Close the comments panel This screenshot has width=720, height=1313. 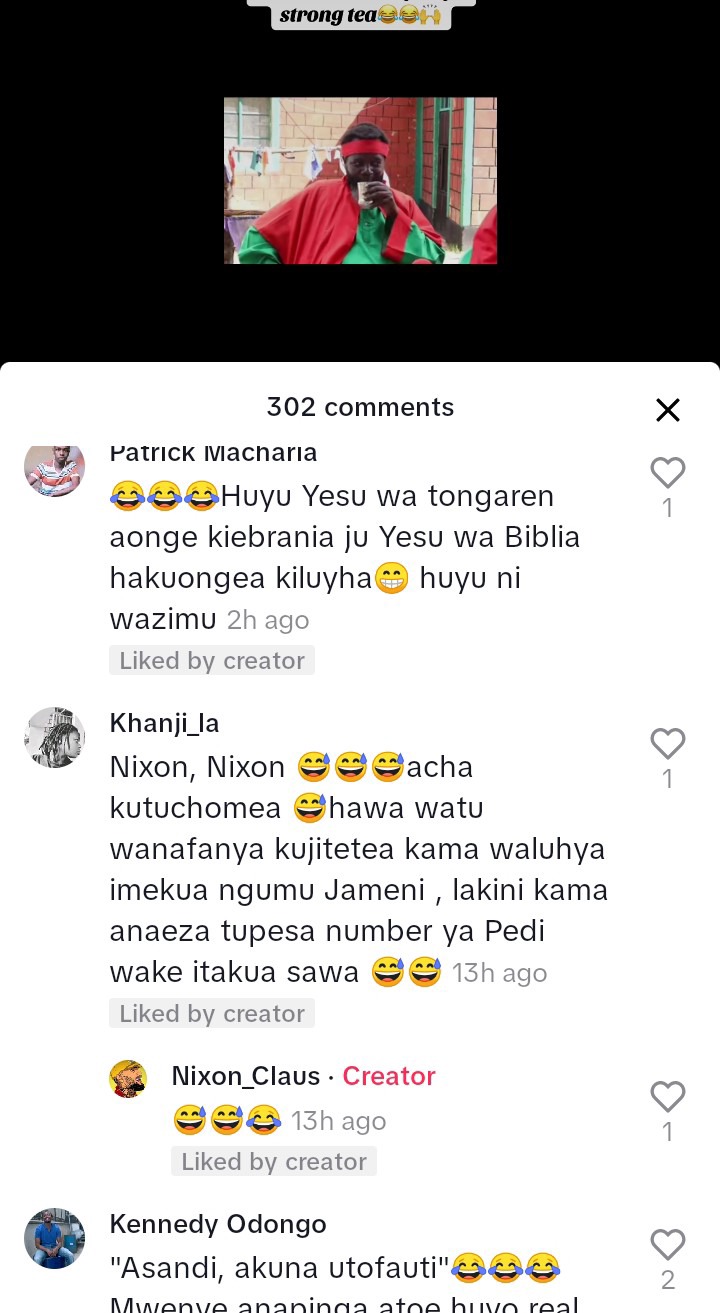click(667, 409)
